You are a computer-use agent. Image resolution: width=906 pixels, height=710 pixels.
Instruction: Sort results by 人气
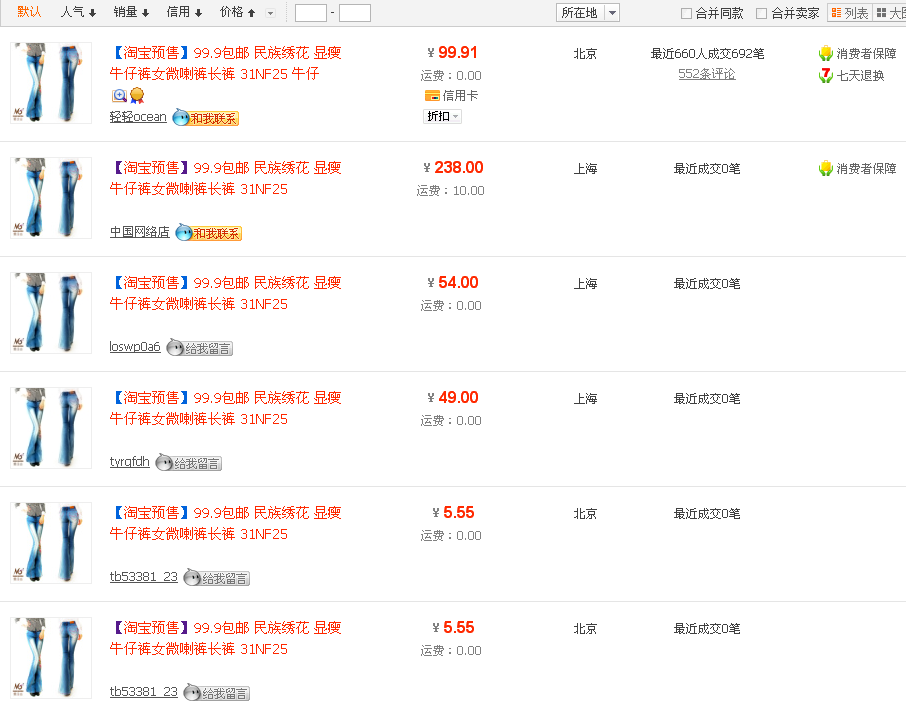pos(77,12)
